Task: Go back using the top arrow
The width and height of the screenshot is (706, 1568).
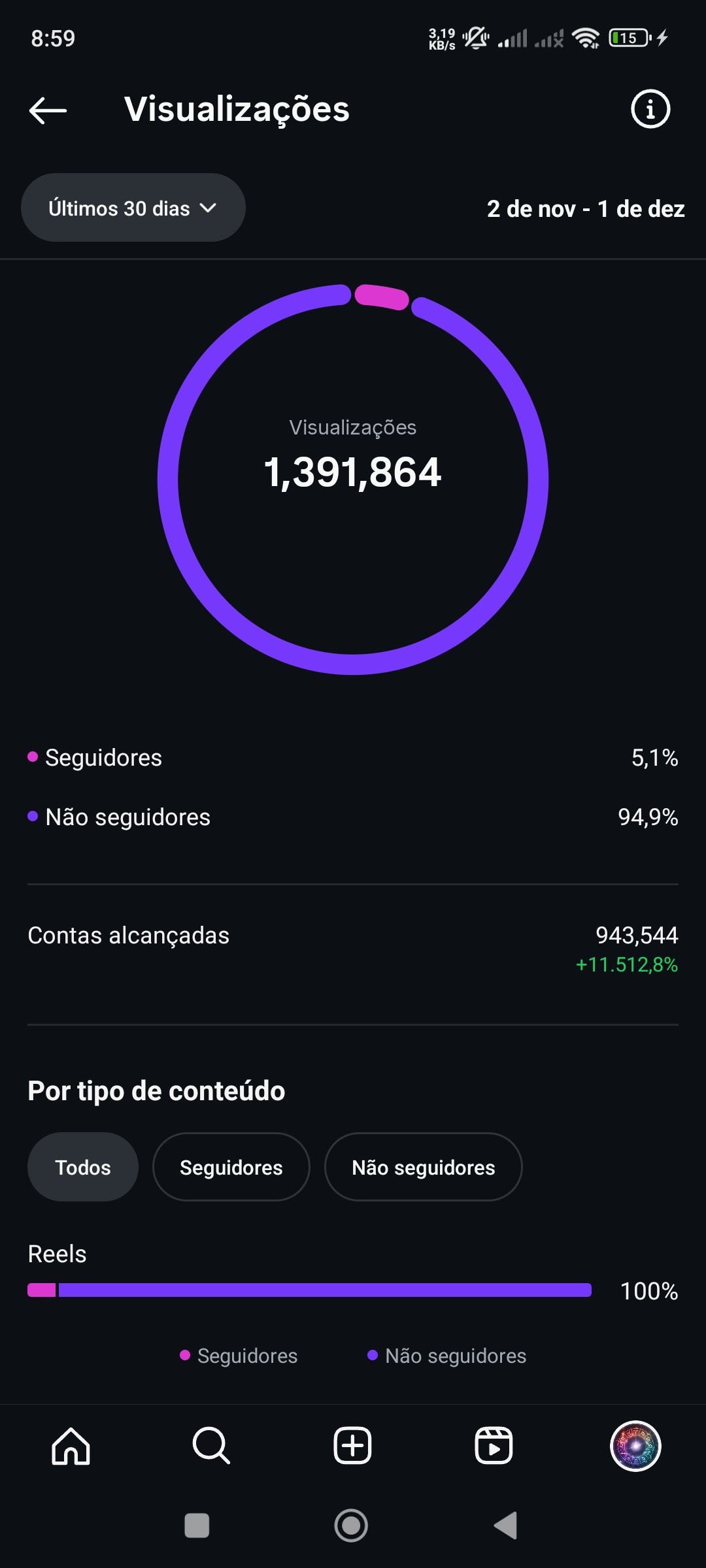Action: pos(48,110)
